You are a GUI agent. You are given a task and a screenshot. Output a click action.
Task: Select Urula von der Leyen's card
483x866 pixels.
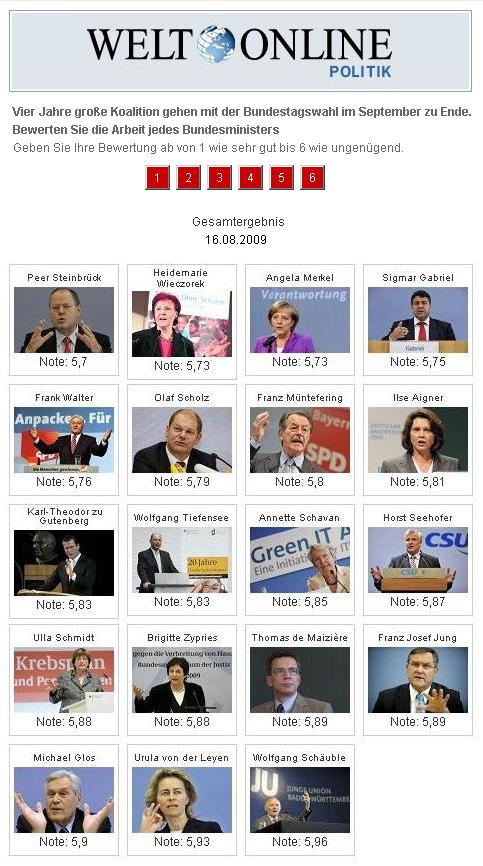point(182,800)
